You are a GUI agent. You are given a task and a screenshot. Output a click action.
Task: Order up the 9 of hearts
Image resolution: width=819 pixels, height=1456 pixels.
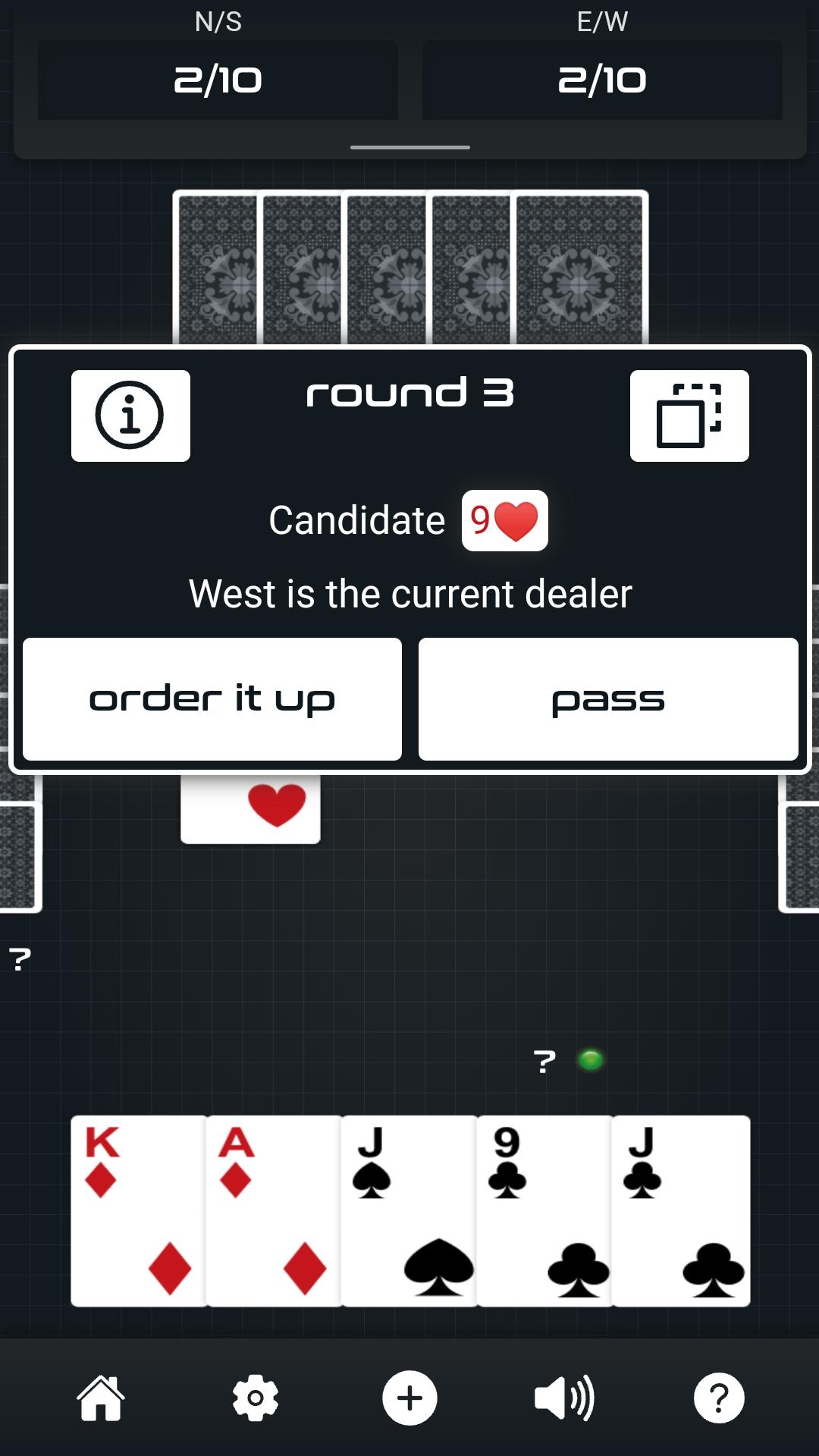[212, 698]
